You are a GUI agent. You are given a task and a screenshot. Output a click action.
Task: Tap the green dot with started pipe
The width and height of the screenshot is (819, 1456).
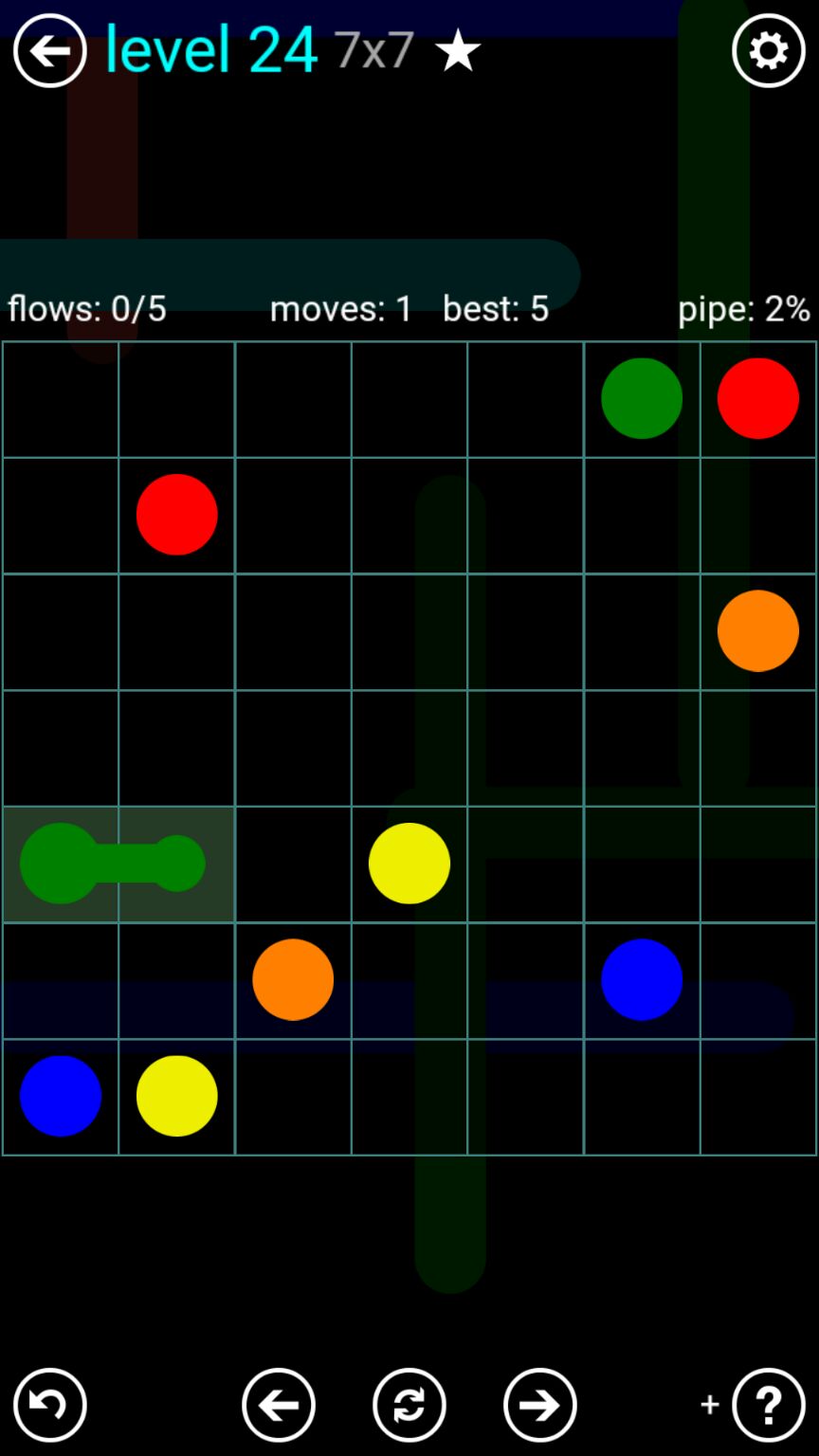pos(61,863)
